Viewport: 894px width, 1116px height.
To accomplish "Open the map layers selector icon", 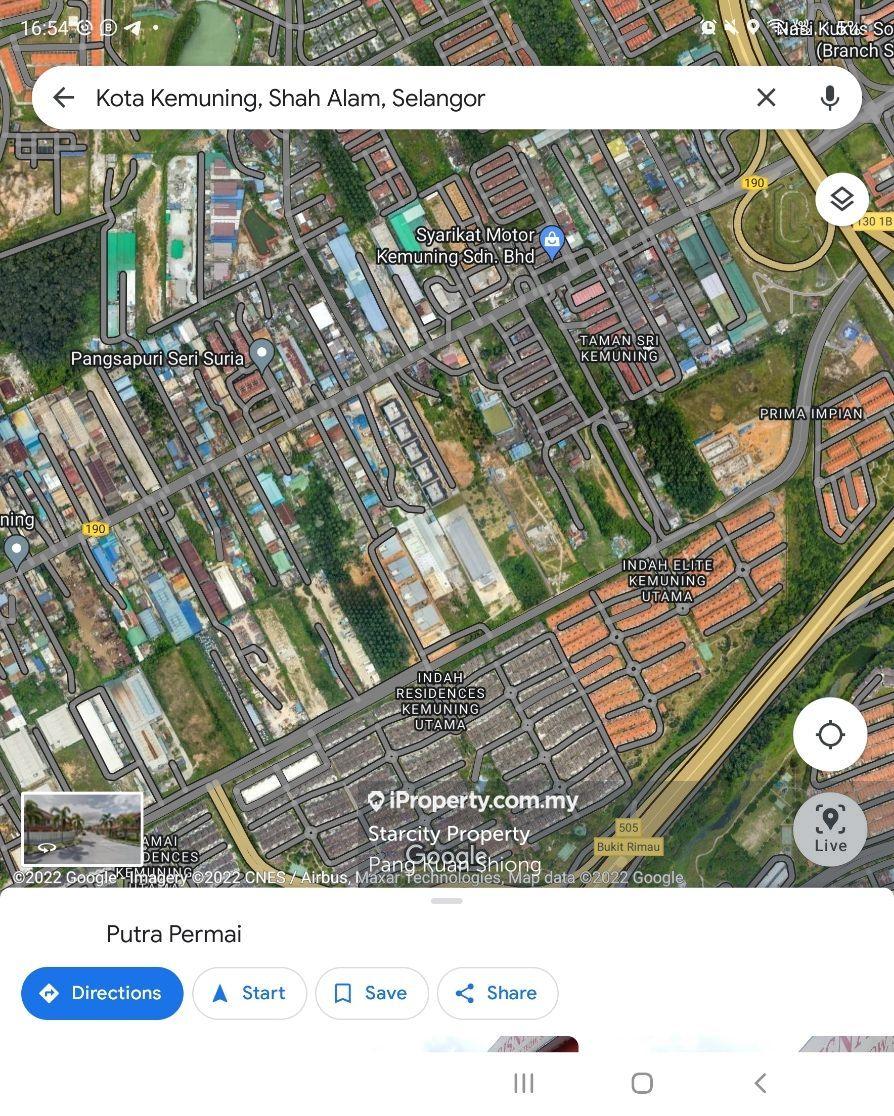I will (x=841, y=199).
